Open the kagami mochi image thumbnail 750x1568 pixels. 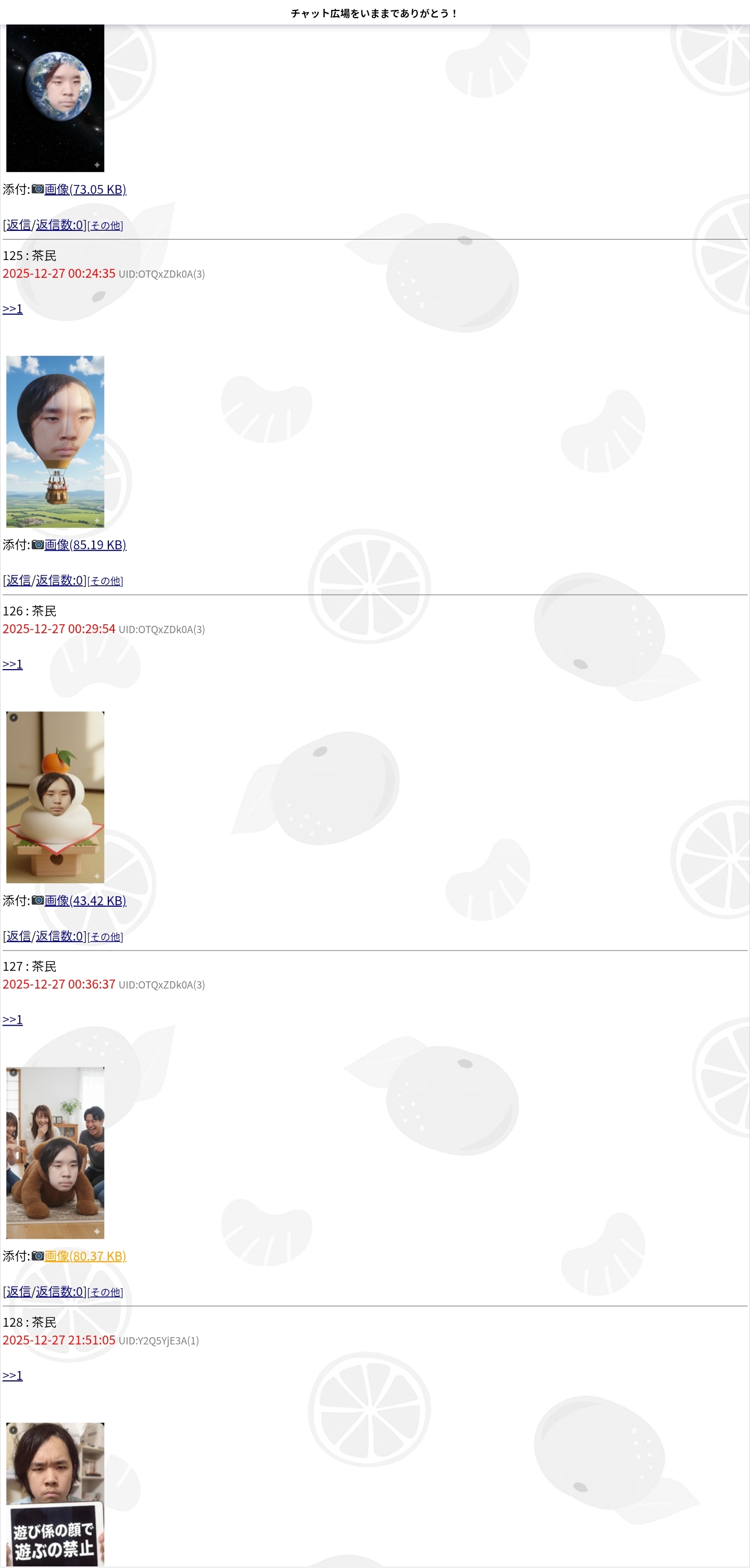coord(55,797)
